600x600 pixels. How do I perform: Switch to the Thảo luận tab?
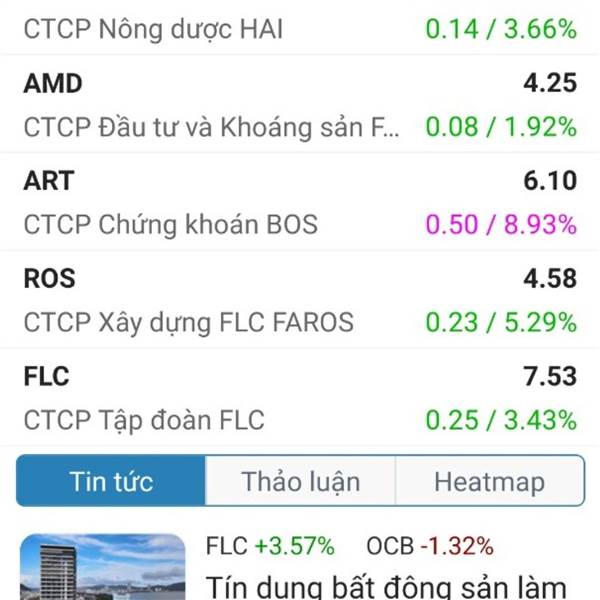click(x=300, y=481)
